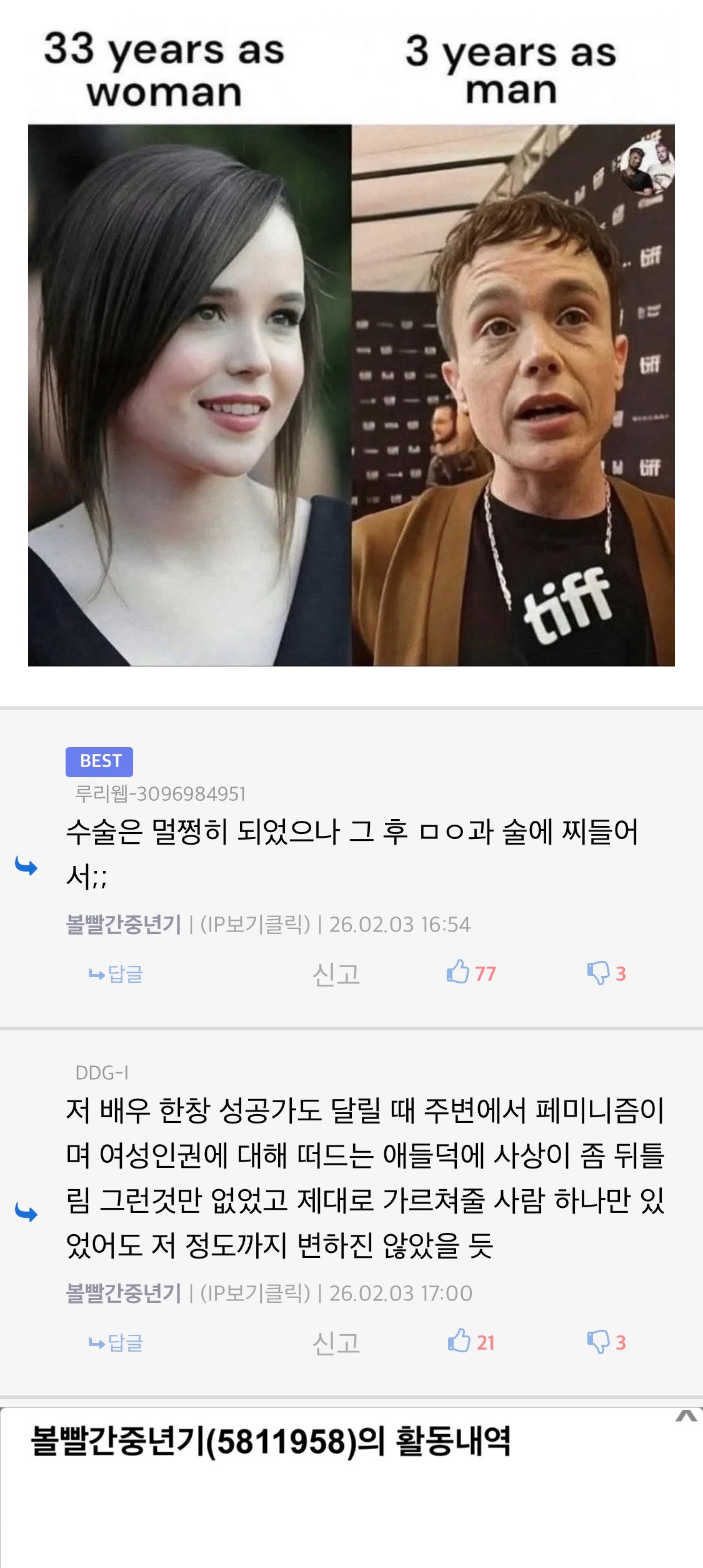Viewport: 703px width, 1568px height.
Task: Reply to the BEST comment posted at 16:54
Action: [x=116, y=973]
